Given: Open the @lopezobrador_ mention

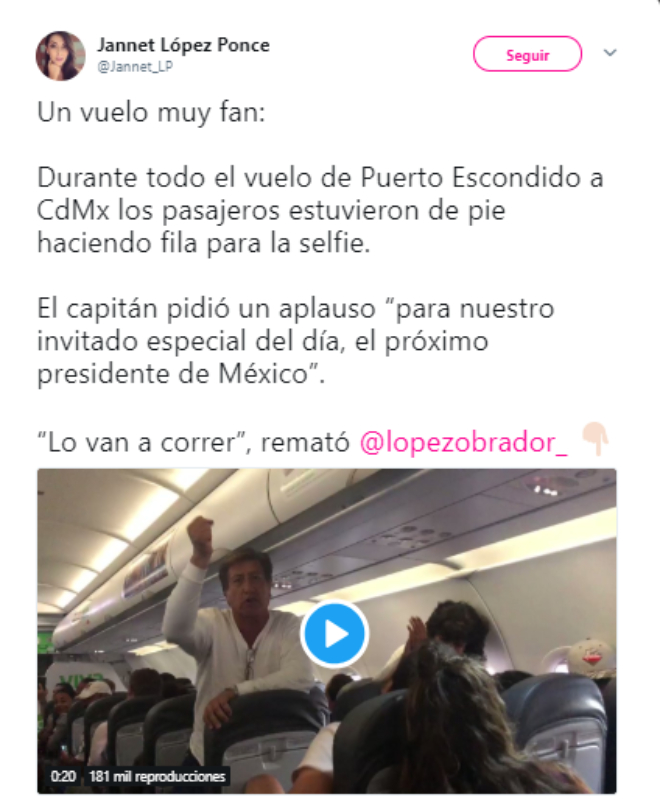Looking at the screenshot, I should [462, 444].
